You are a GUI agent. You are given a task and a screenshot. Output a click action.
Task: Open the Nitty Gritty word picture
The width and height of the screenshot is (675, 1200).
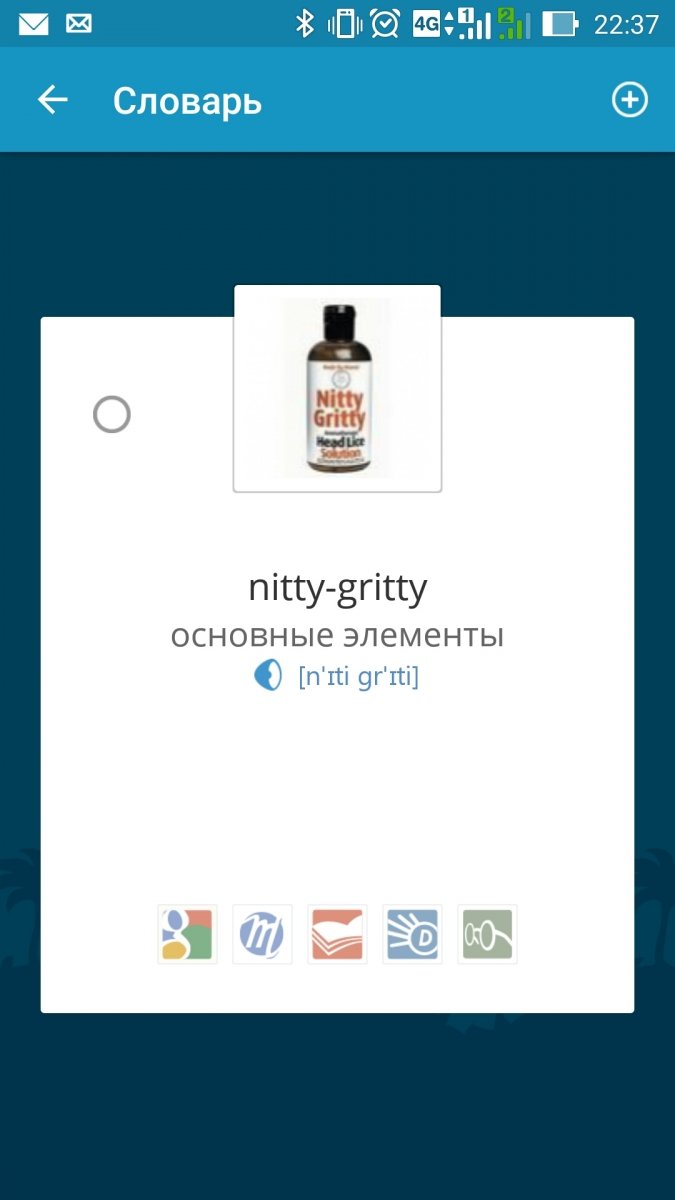(337, 389)
